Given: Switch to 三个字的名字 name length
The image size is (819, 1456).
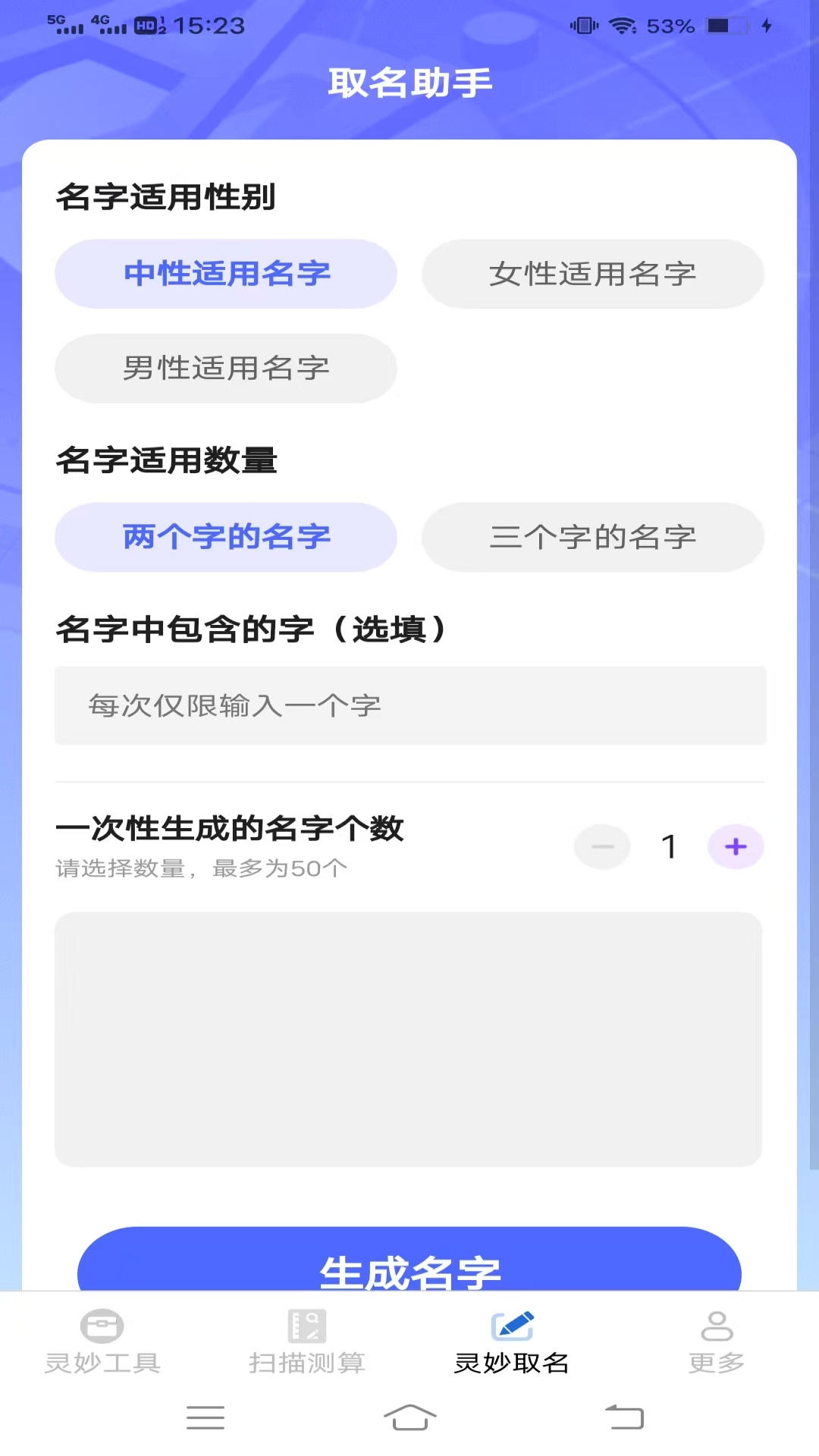Looking at the screenshot, I should [592, 537].
